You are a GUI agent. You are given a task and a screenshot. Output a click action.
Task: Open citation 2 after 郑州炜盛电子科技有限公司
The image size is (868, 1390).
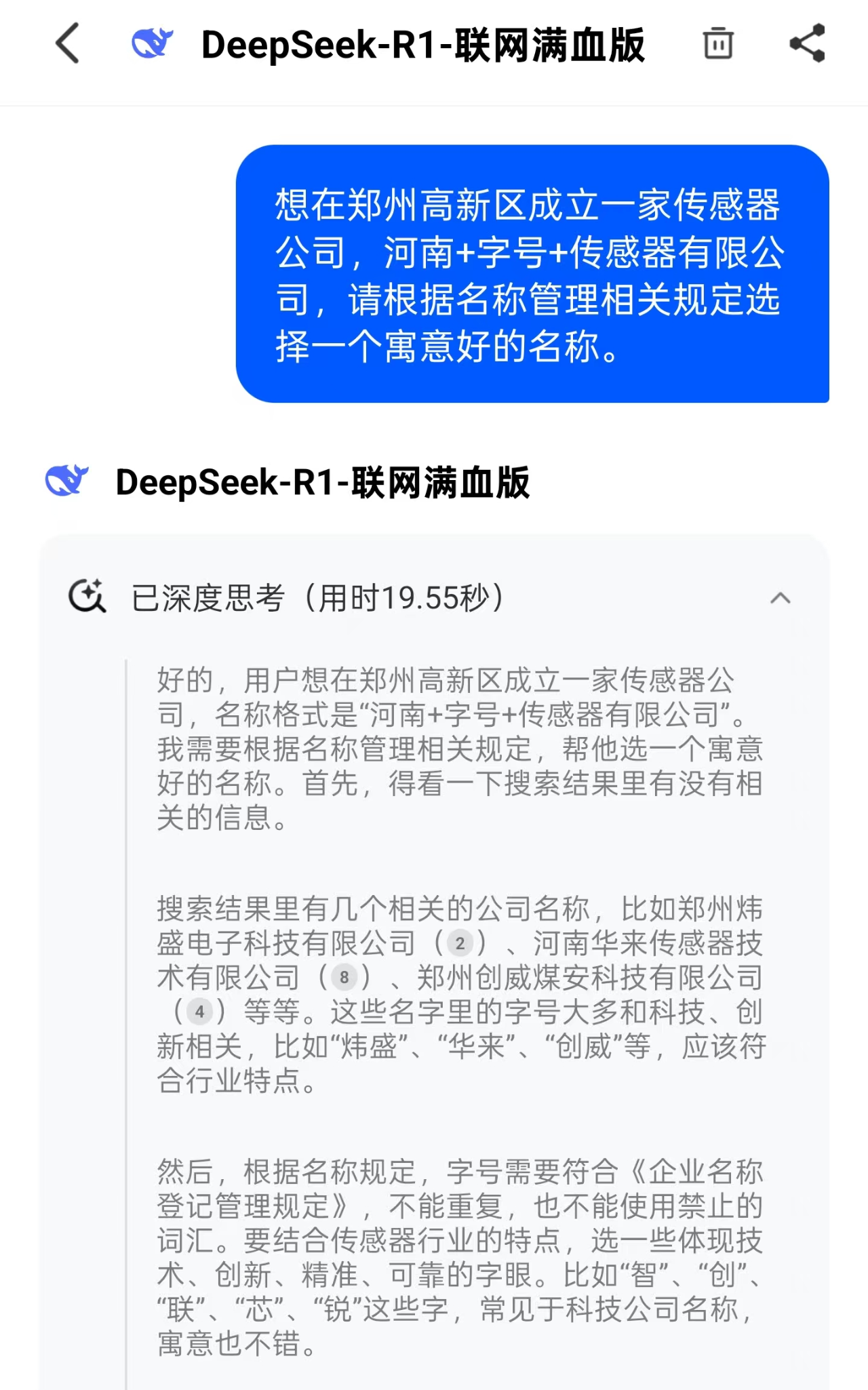coord(460,943)
